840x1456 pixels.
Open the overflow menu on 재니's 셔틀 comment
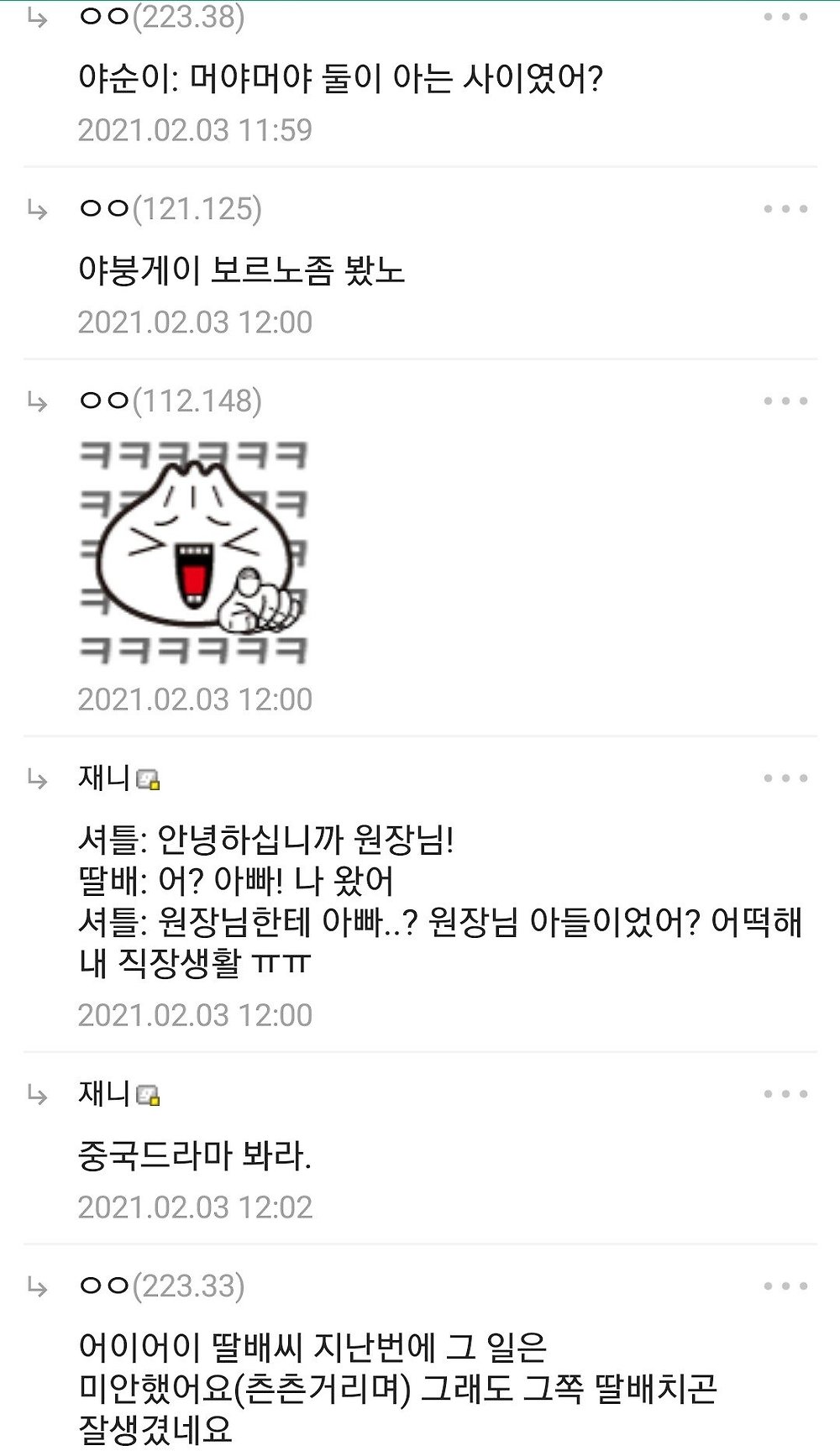coord(785,778)
